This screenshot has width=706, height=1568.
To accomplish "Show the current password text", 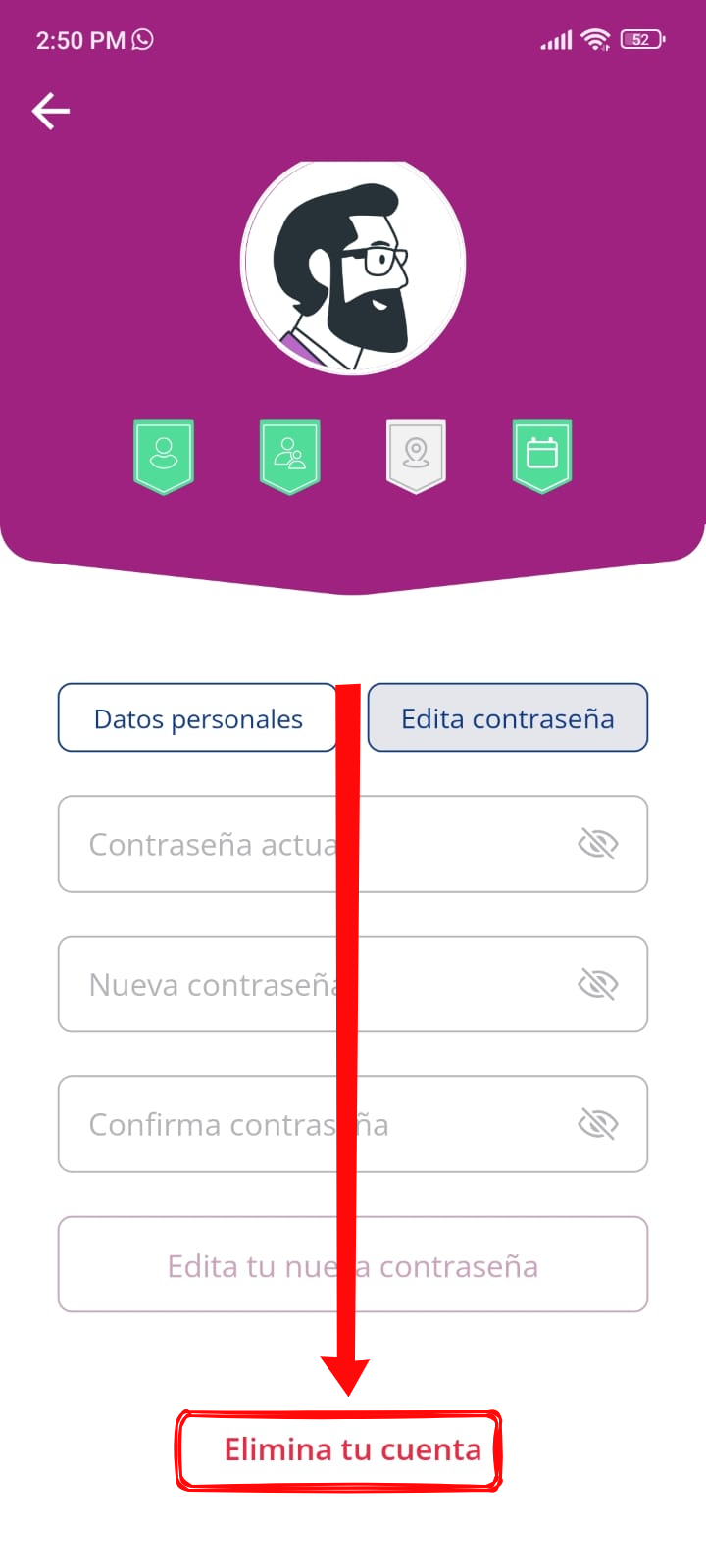I will pos(598,844).
